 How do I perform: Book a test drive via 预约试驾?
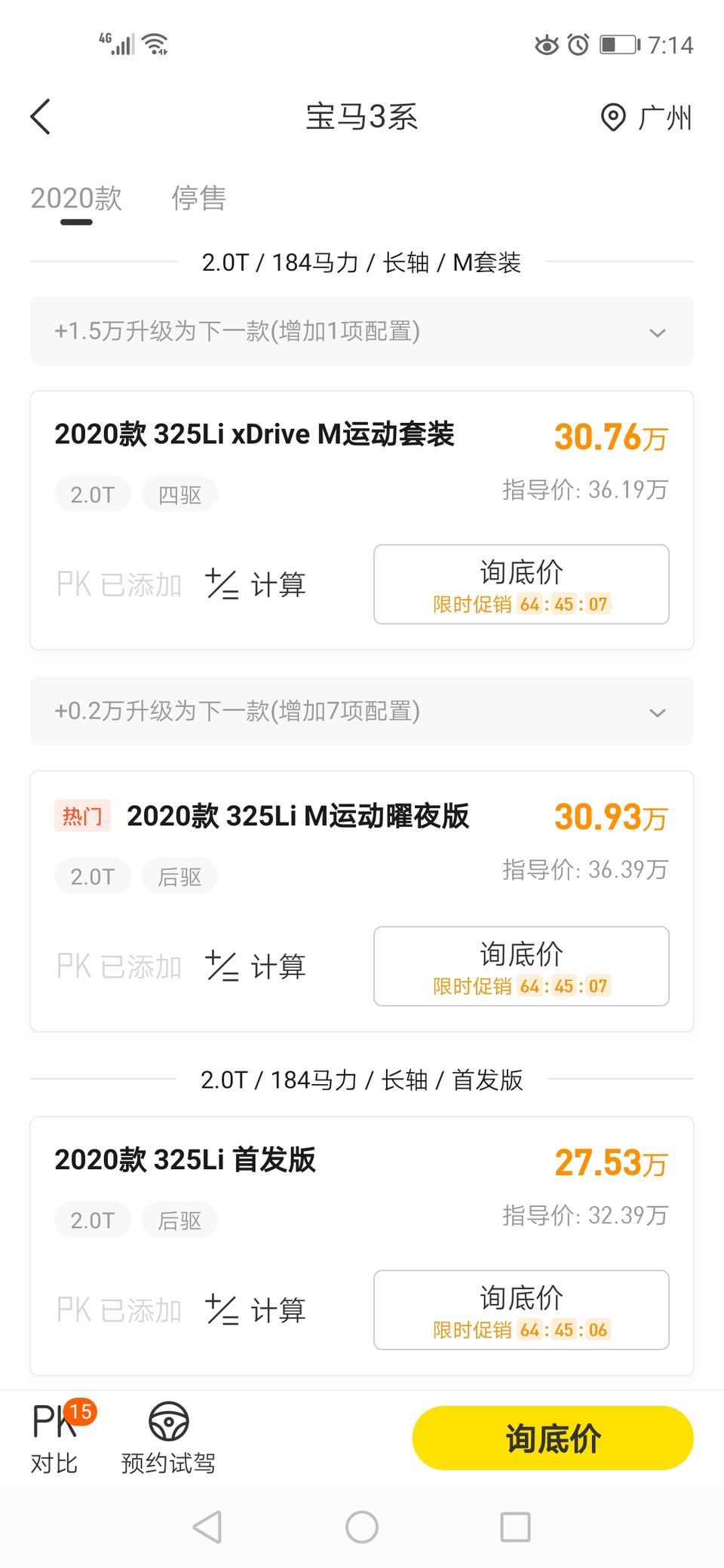pos(168,1437)
